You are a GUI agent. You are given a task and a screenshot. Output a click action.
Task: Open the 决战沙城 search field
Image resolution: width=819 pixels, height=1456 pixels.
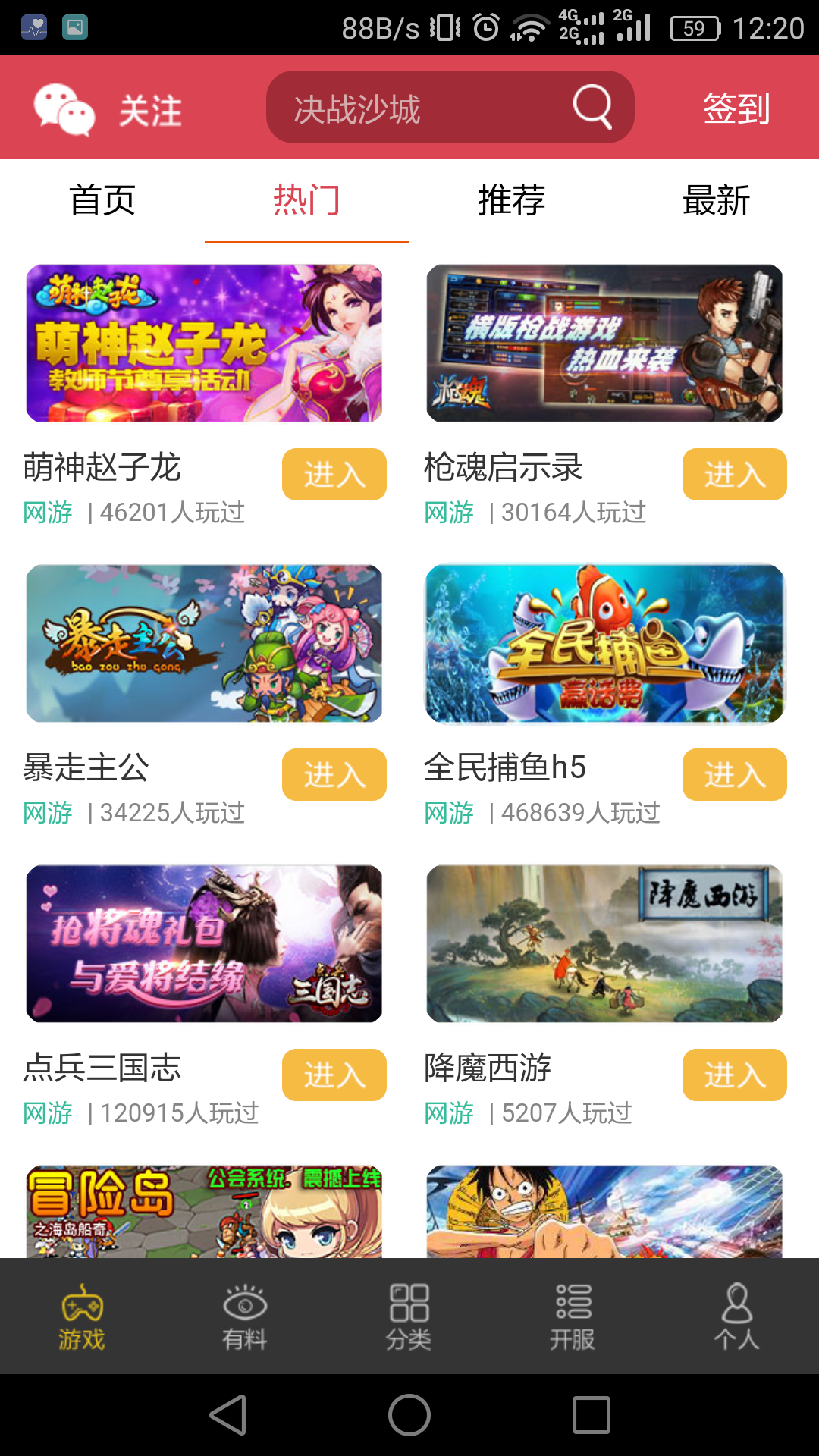coord(417,108)
